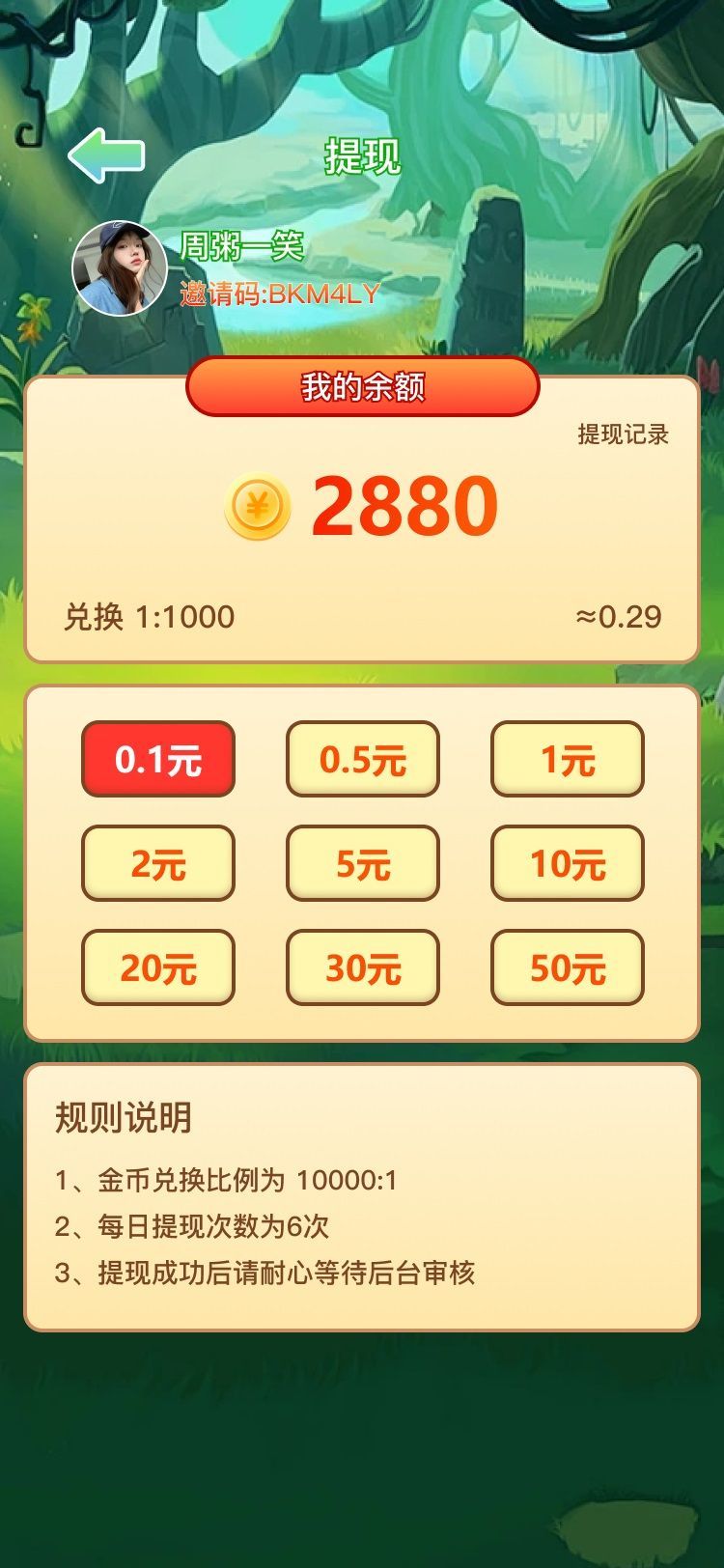Open the profile avatar of 周粥一笑
This screenshot has width=724, height=1568.
tap(120, 268)
